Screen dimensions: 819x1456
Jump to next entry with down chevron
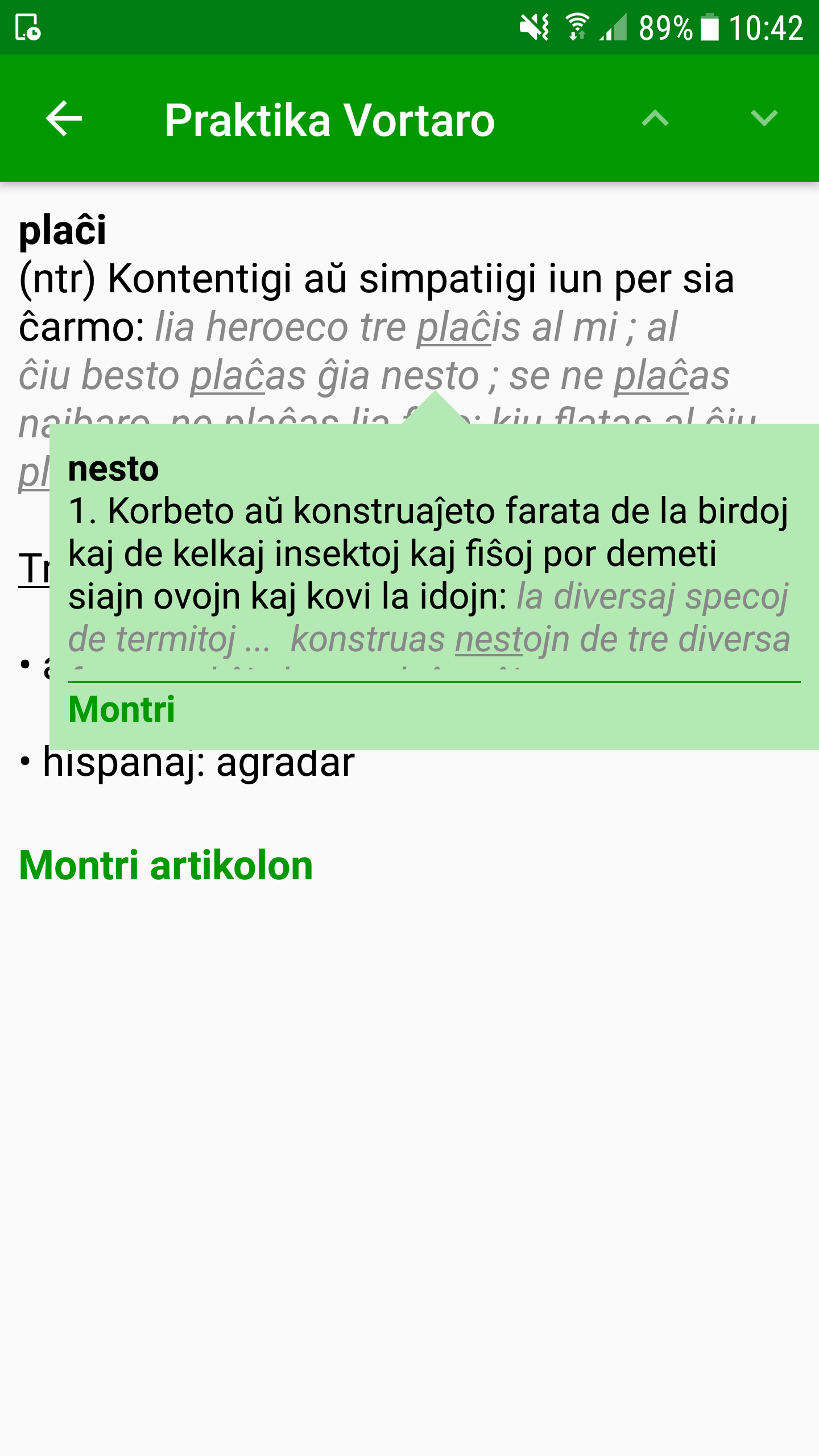(x=764, y=118)
